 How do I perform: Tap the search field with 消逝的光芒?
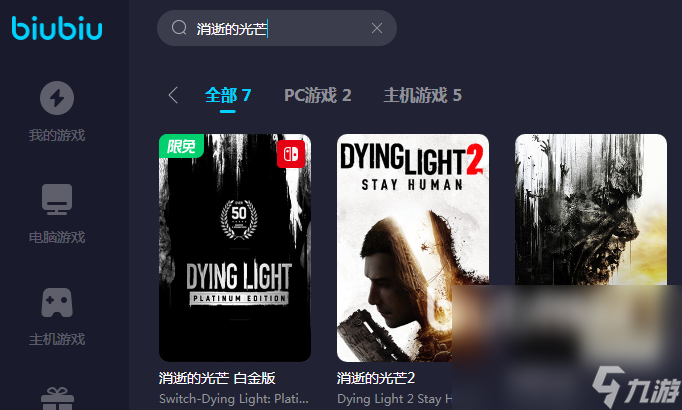point(265,28)
